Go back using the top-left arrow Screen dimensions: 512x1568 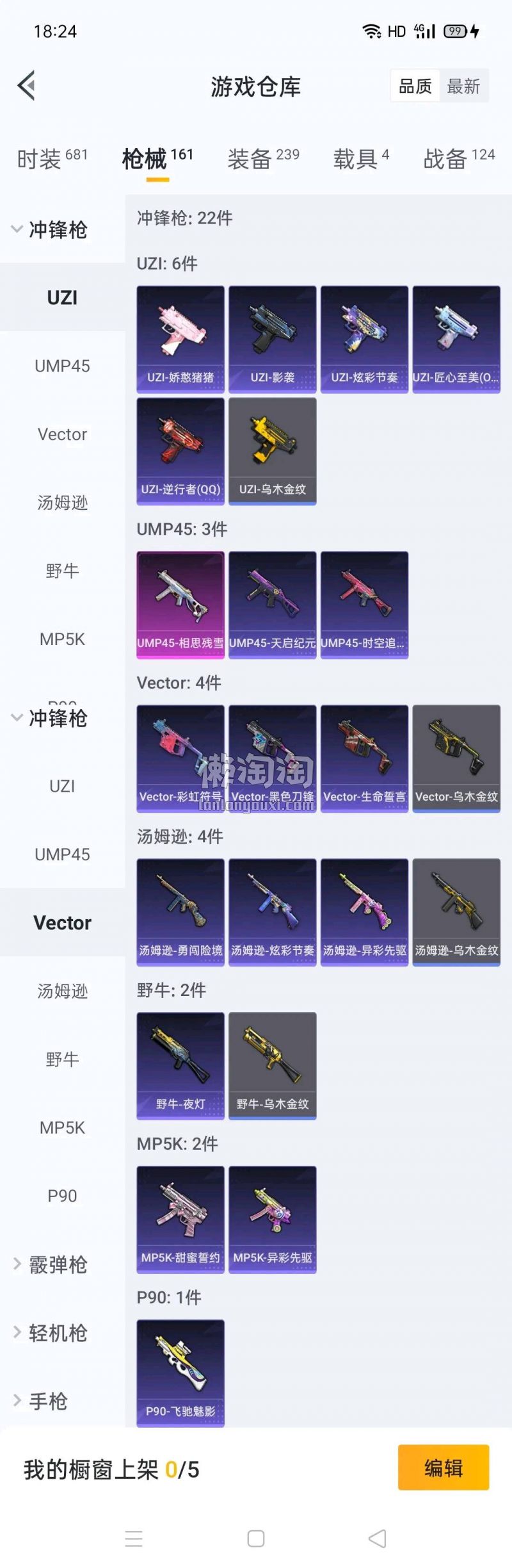tap(26, 85)
